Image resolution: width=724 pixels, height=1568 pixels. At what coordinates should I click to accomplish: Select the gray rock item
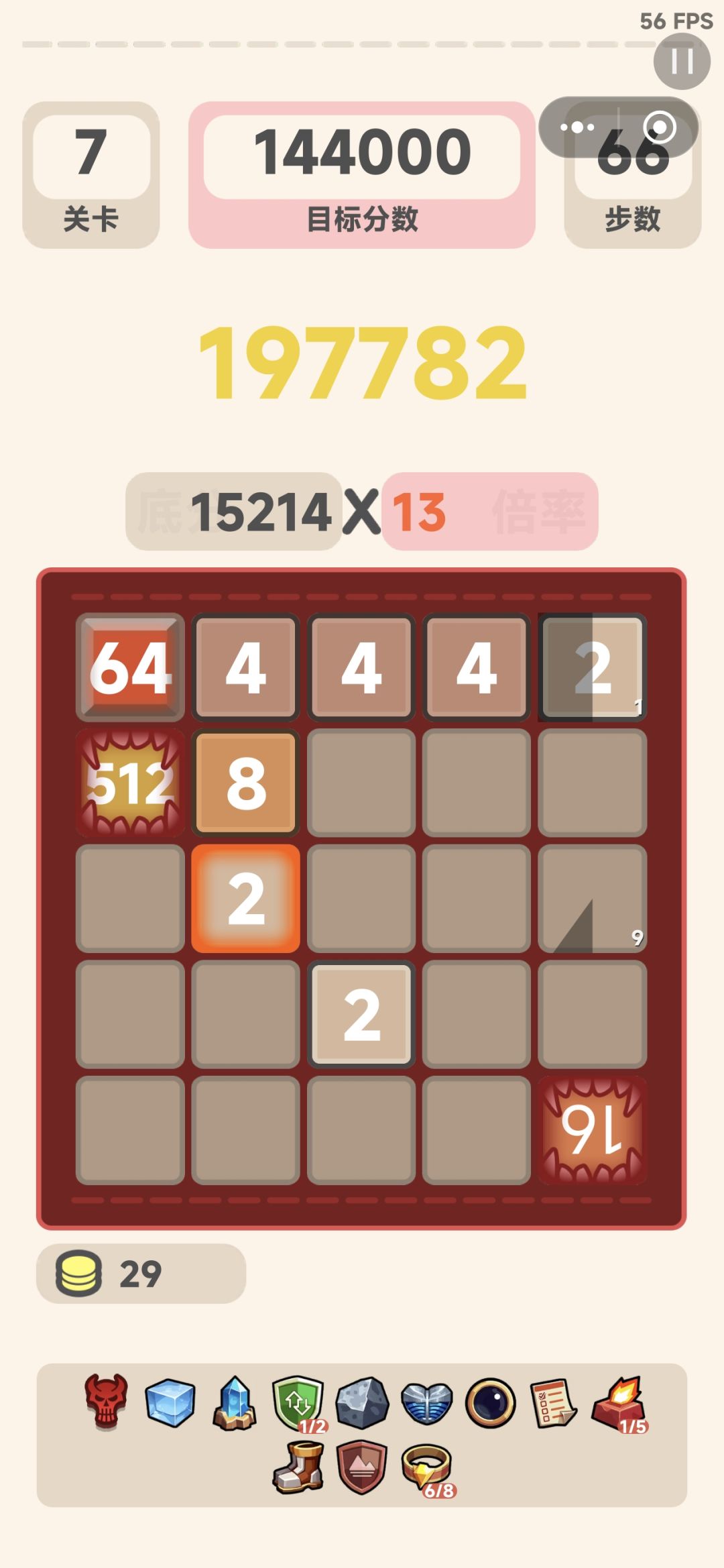[362, 1402]
